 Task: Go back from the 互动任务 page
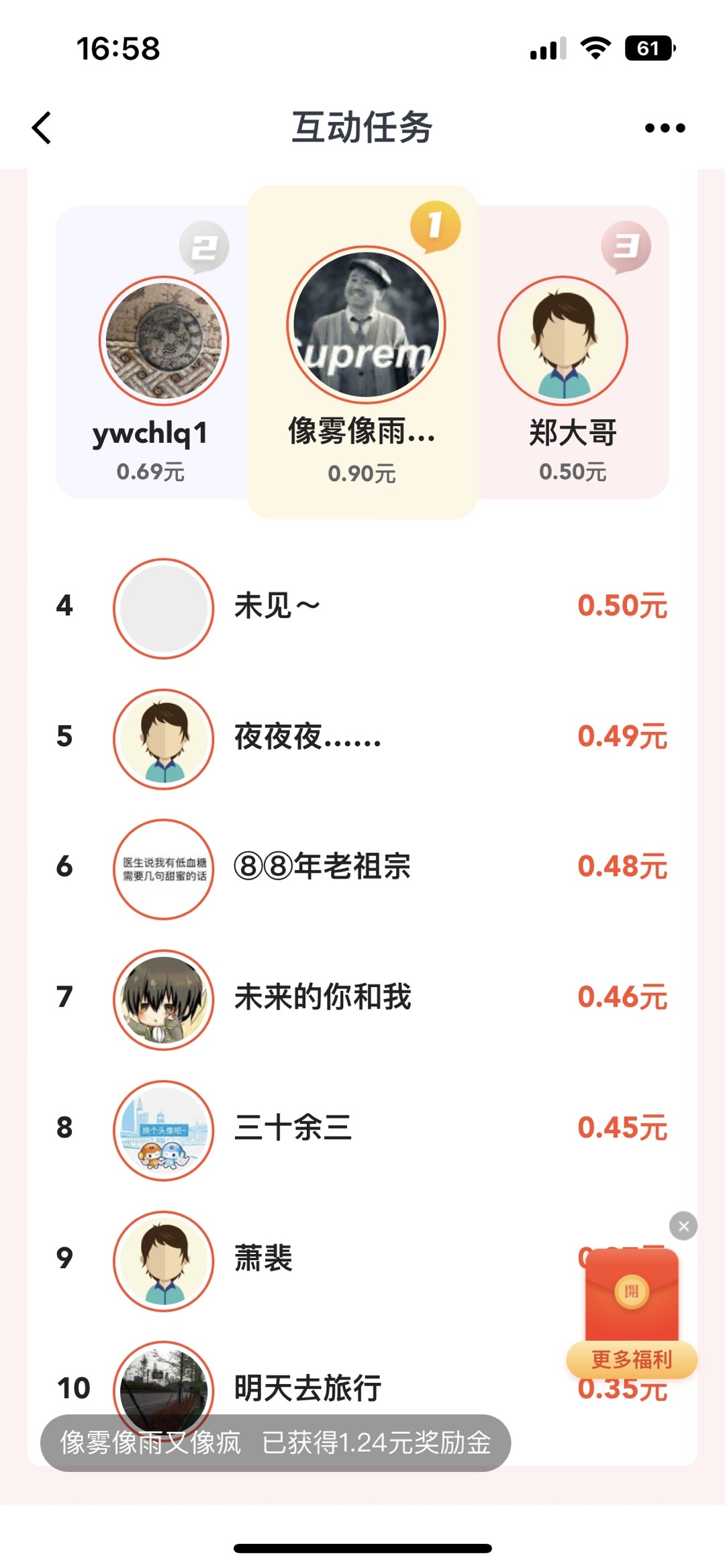tap(42, 127)
